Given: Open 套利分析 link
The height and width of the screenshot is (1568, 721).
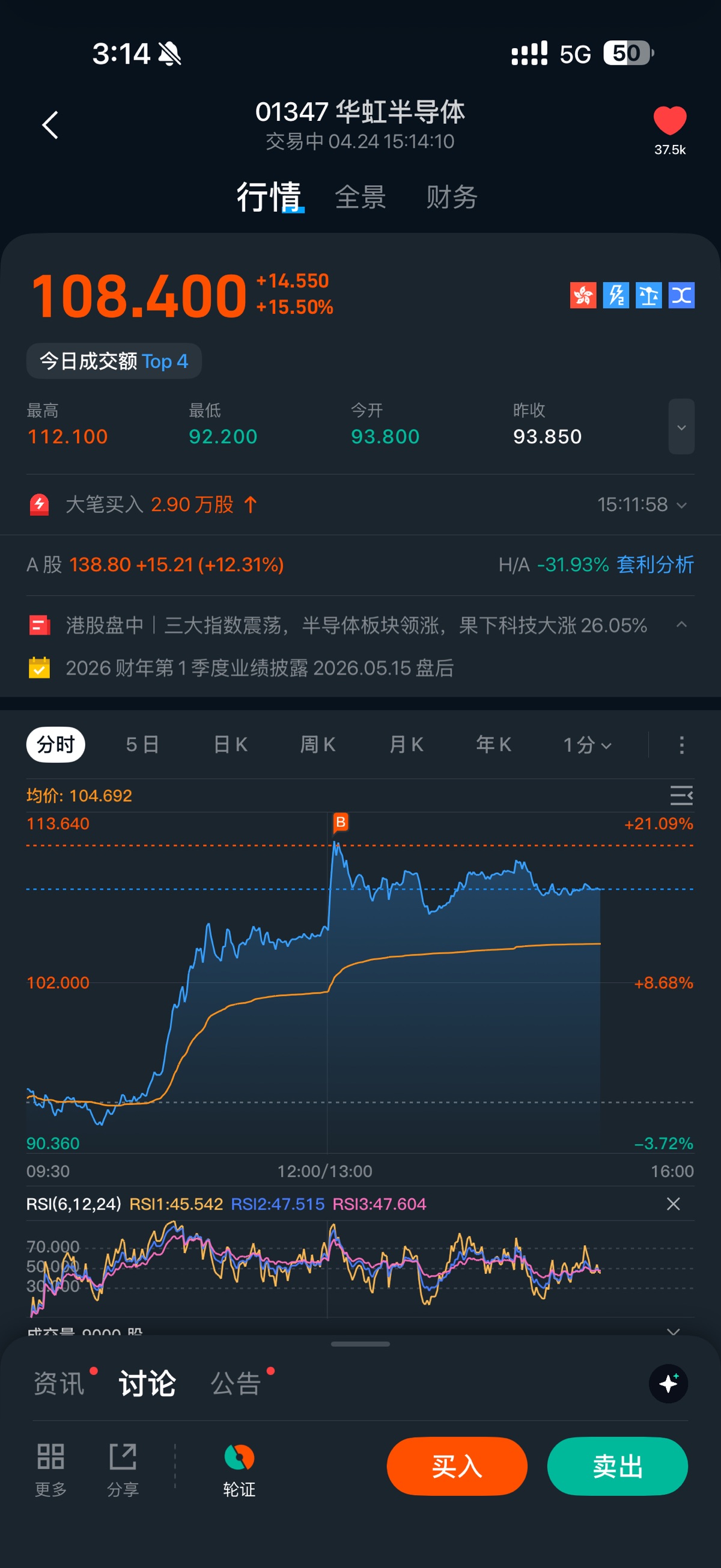Looking at the screenshot, I should pyautogui.click(x=656, y=565).
